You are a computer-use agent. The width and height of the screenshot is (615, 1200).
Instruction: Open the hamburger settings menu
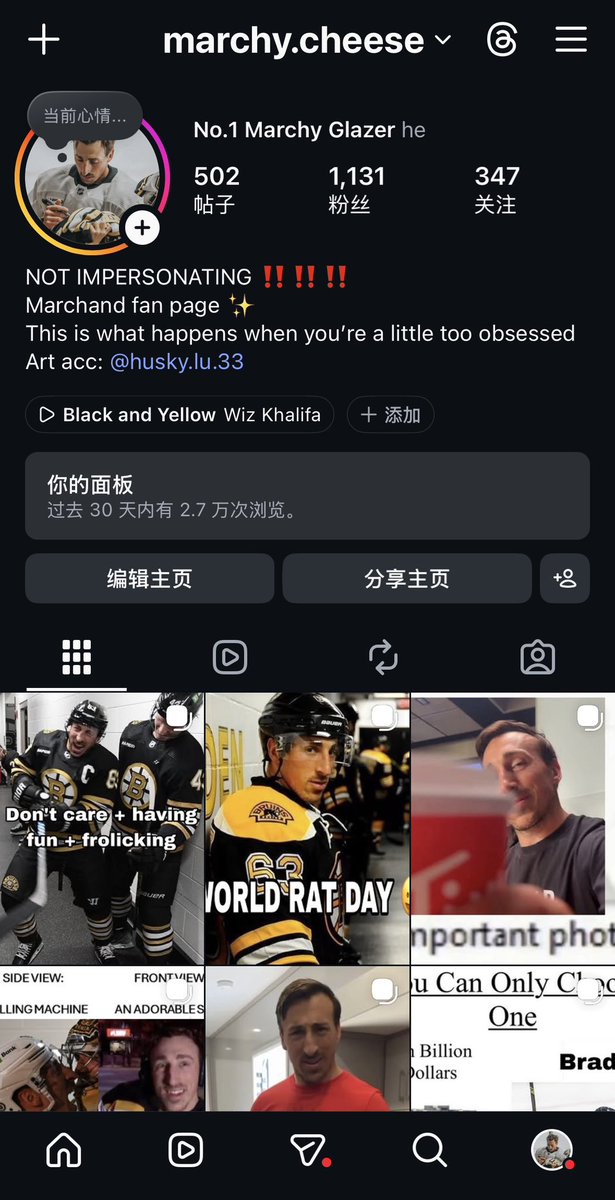point(571,40)
